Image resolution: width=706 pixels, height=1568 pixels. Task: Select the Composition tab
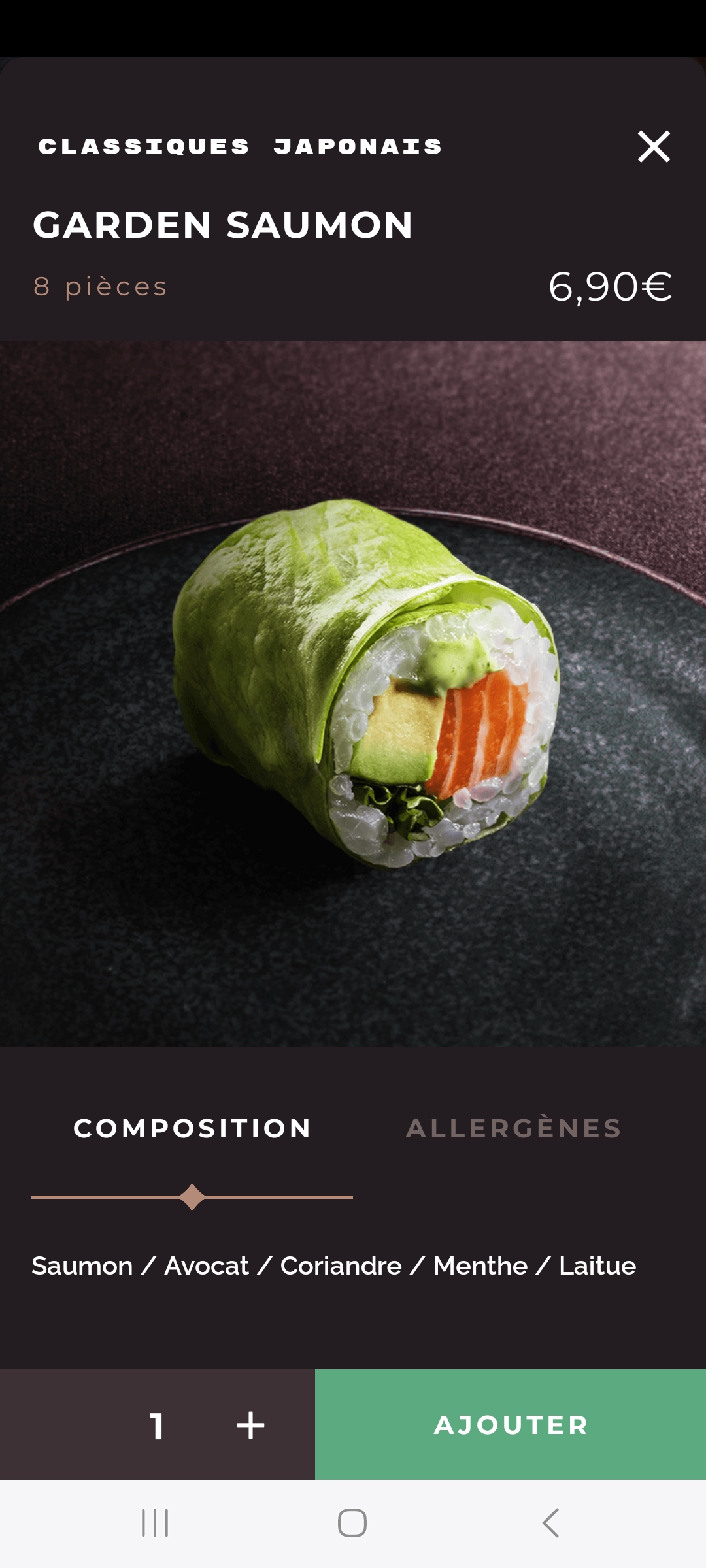(x=192, y=1129)
